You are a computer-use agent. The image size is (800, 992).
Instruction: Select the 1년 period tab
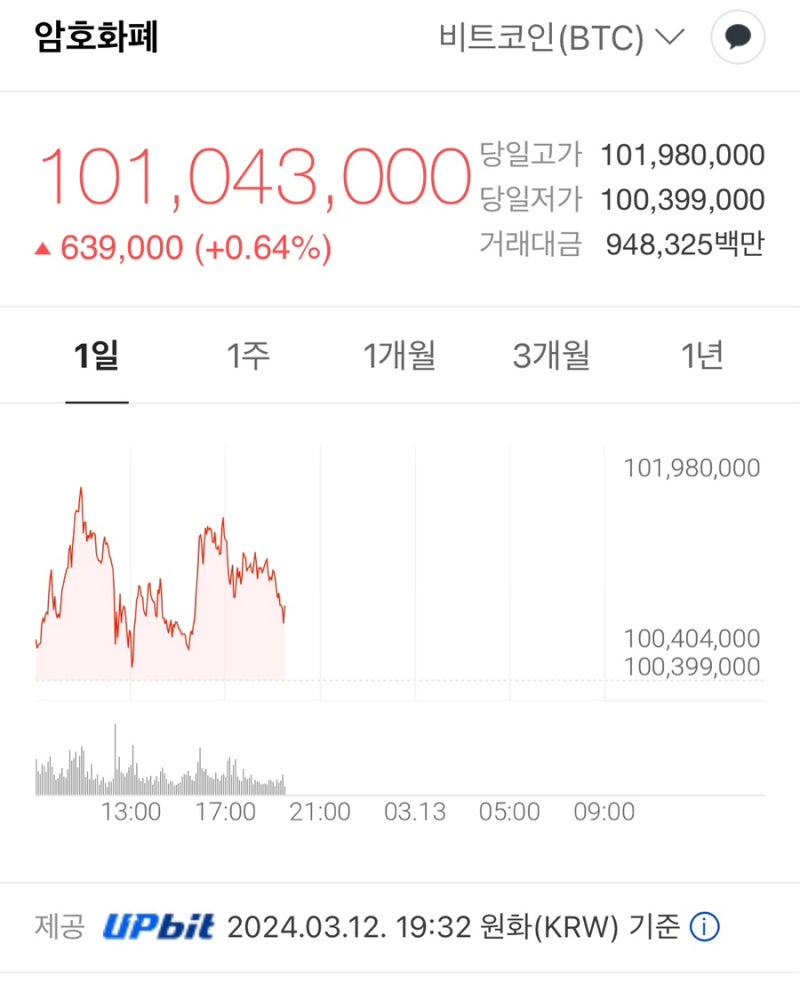703,355
